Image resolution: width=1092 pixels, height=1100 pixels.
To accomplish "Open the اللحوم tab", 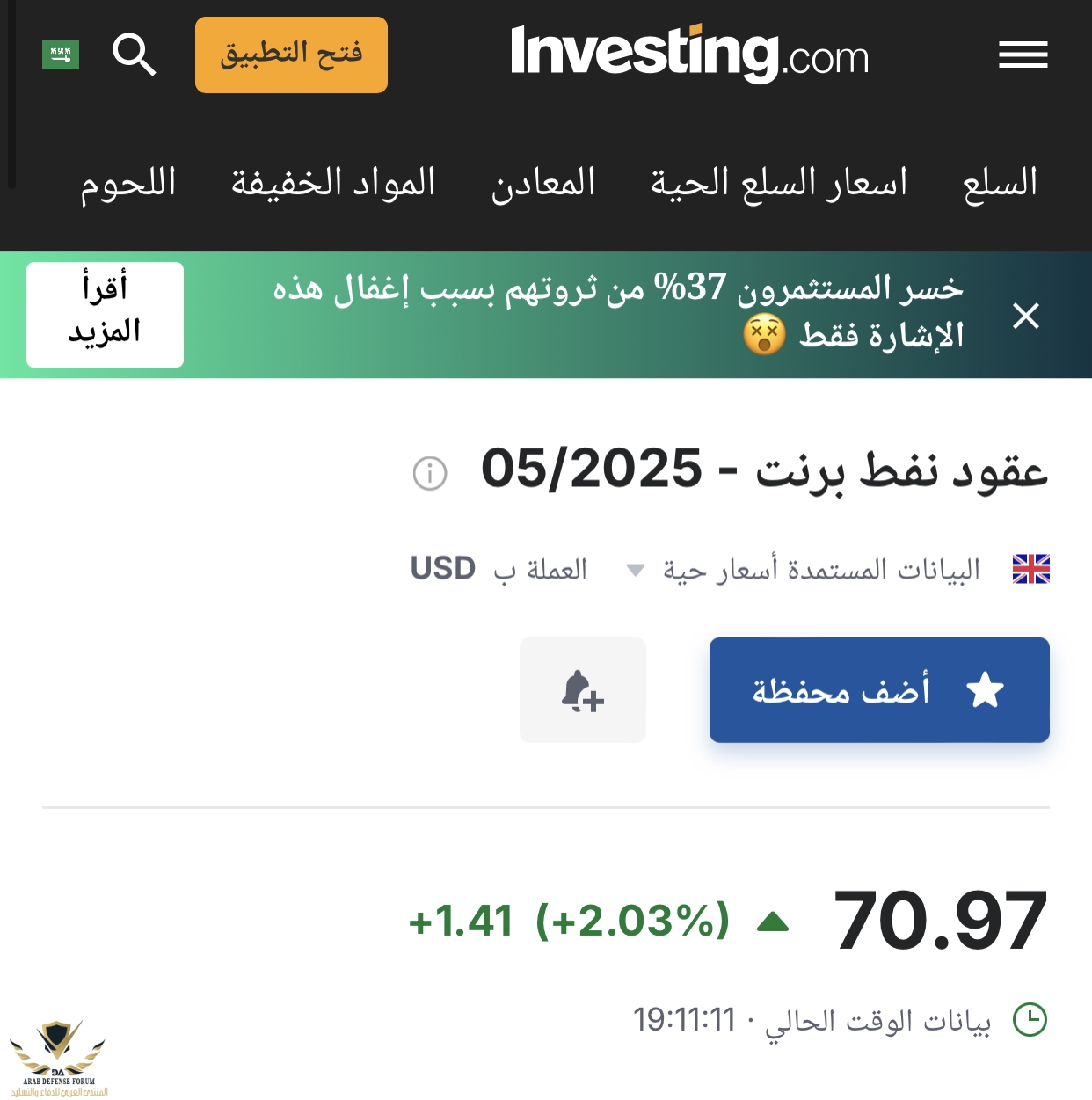I will [x=128, y=184].
